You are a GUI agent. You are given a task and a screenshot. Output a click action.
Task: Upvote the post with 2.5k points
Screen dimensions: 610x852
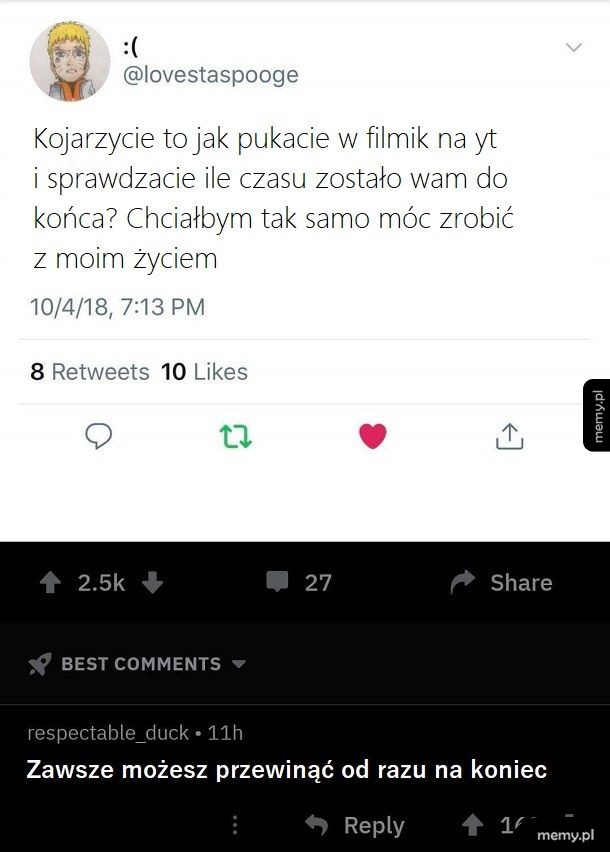pyautogui.click(x=50, y=583)
